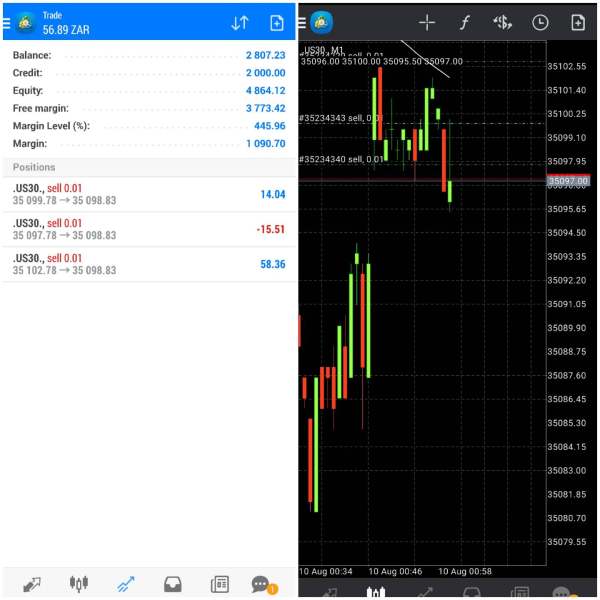This screenshot has width=600, height=600.
Task: Enable the crosshair tool on the chart
Action: [x=427, y=23]
